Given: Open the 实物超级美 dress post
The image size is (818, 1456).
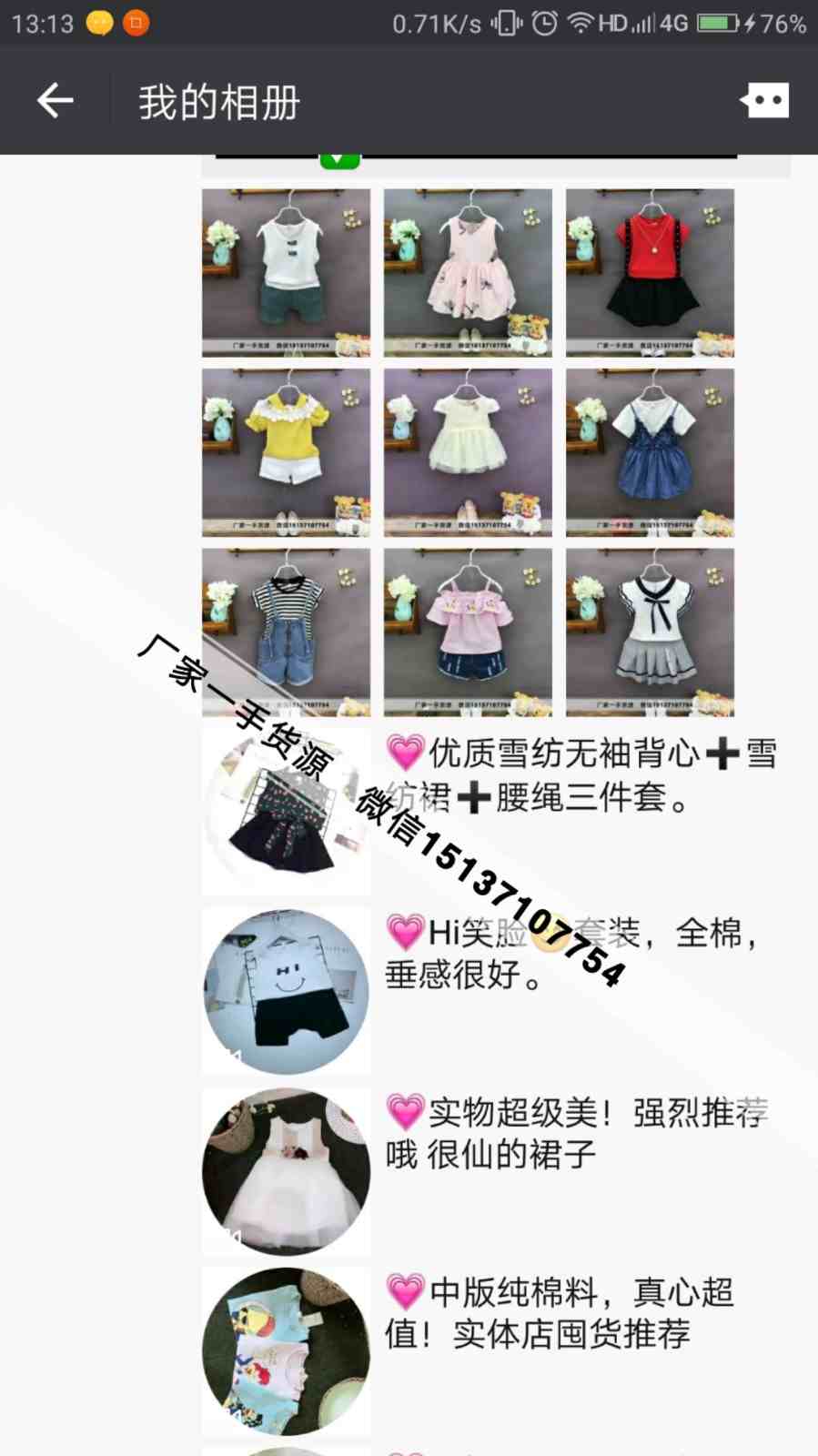Looking at the screenshot, I should tap(578, 1133).
